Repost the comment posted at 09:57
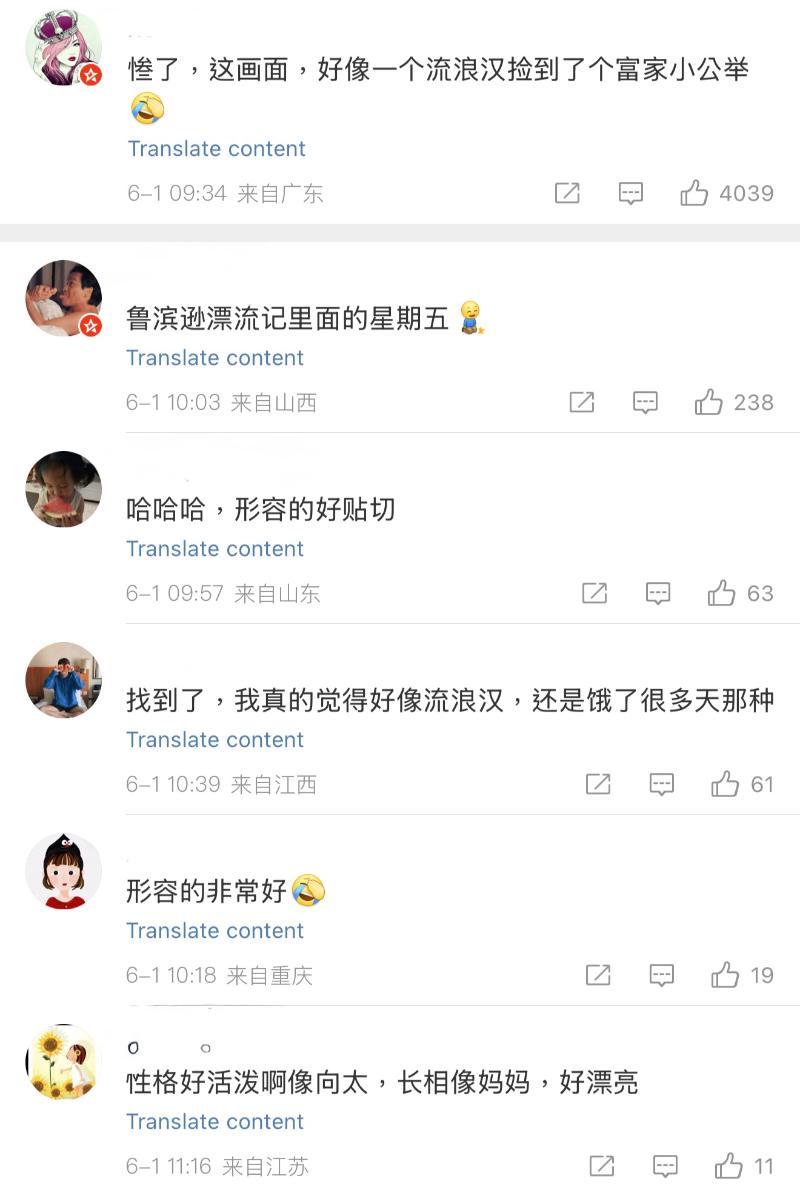Image resolution: width=800 pixels, height=1193 pixels. 594,594
